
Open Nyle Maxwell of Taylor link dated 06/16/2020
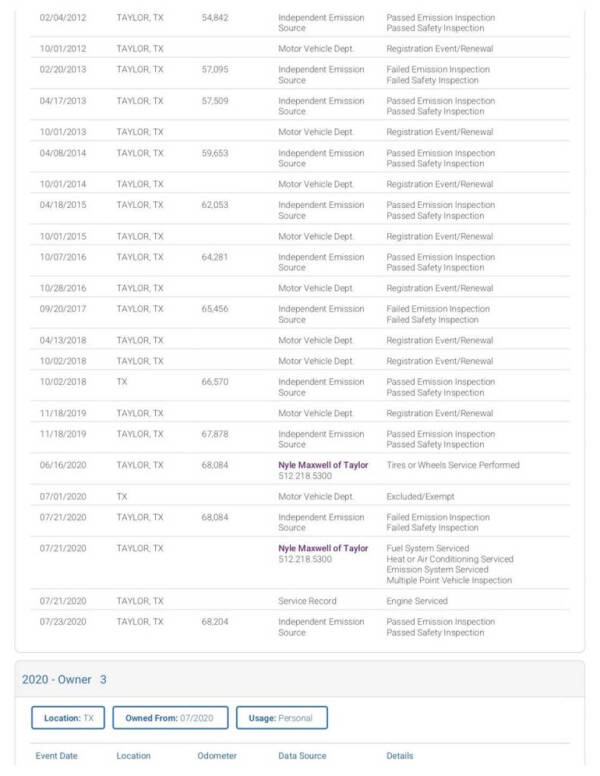coord(323,465)
